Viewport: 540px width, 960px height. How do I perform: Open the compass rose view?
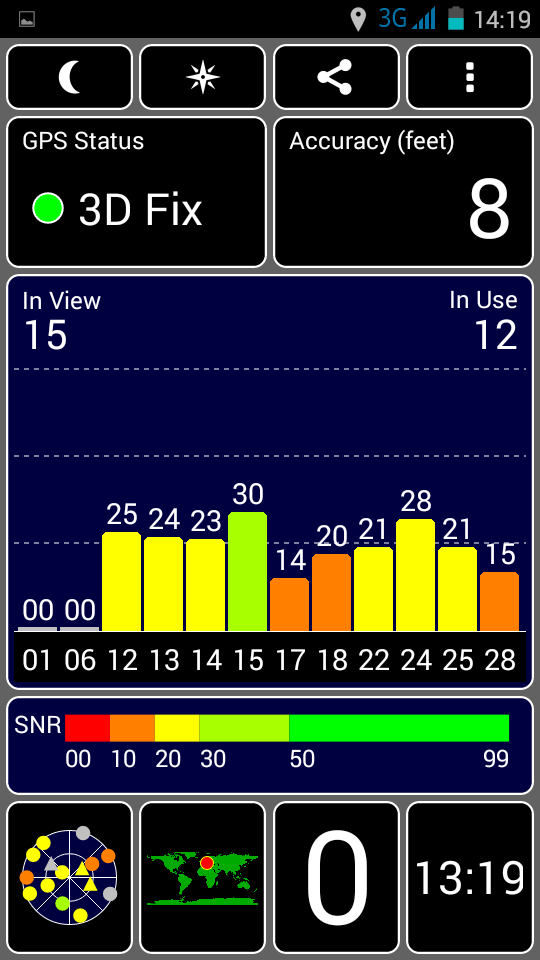pyautogui.click(x=203, y=77)
